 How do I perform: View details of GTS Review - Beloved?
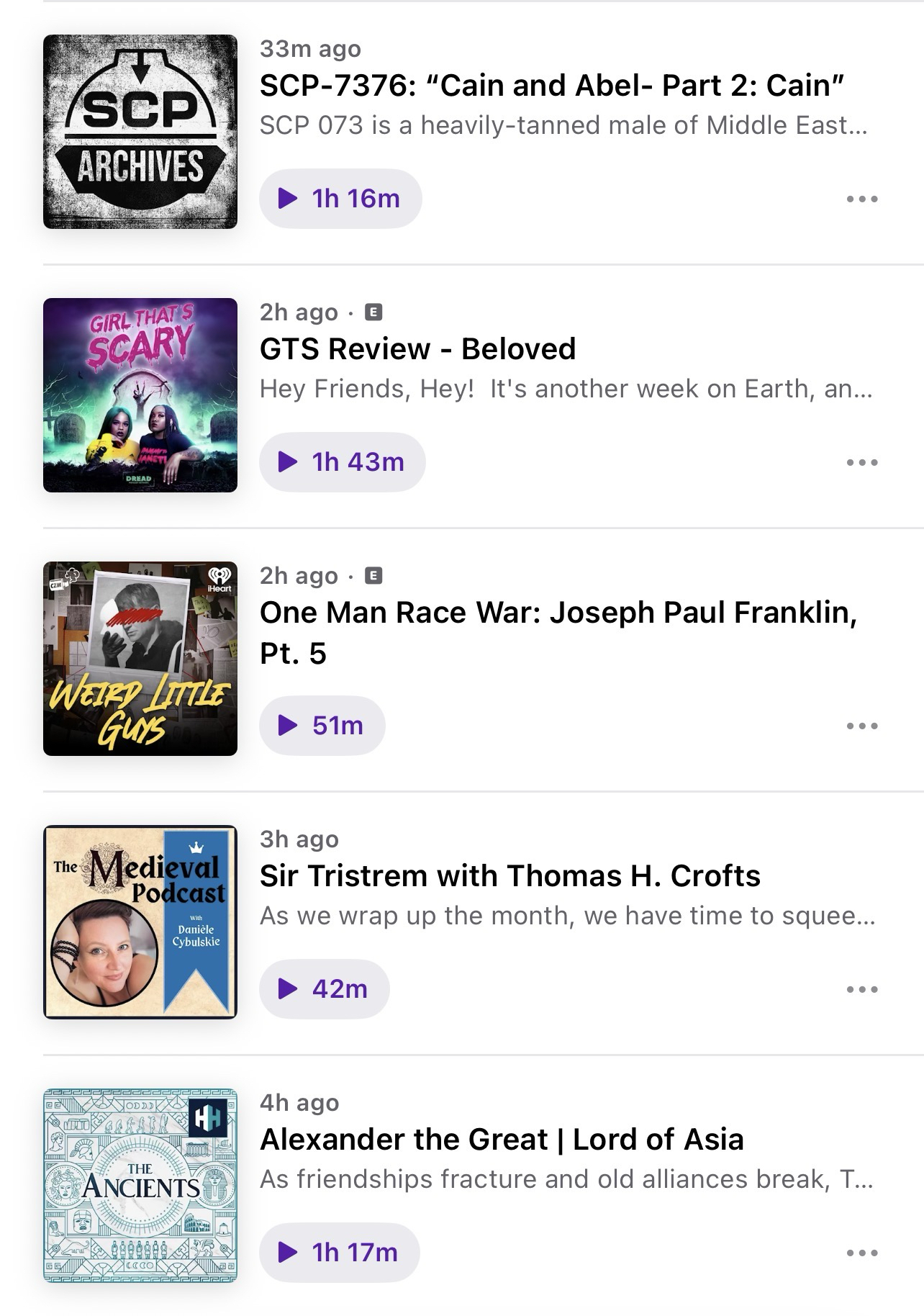pos(417,349)
